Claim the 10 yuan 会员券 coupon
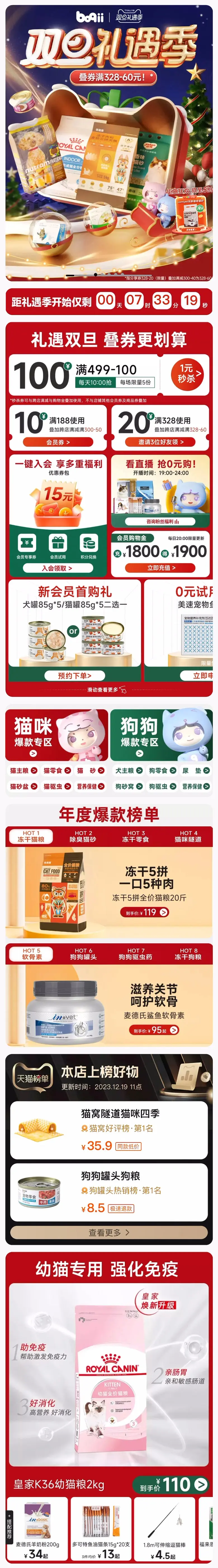This screenshot has width=218, height=1568. pyautogui.click(x=58, y=442)
